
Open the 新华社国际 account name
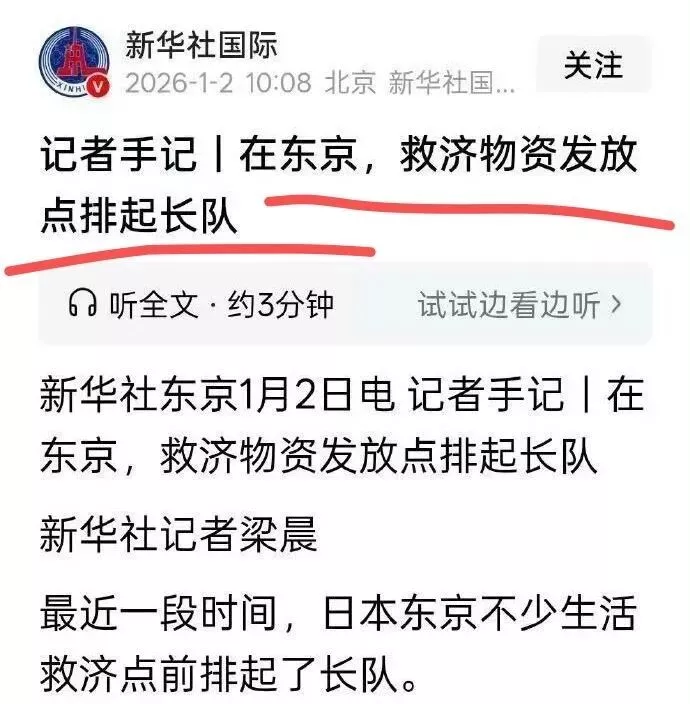pyautogui.click(x=200, y=45)
